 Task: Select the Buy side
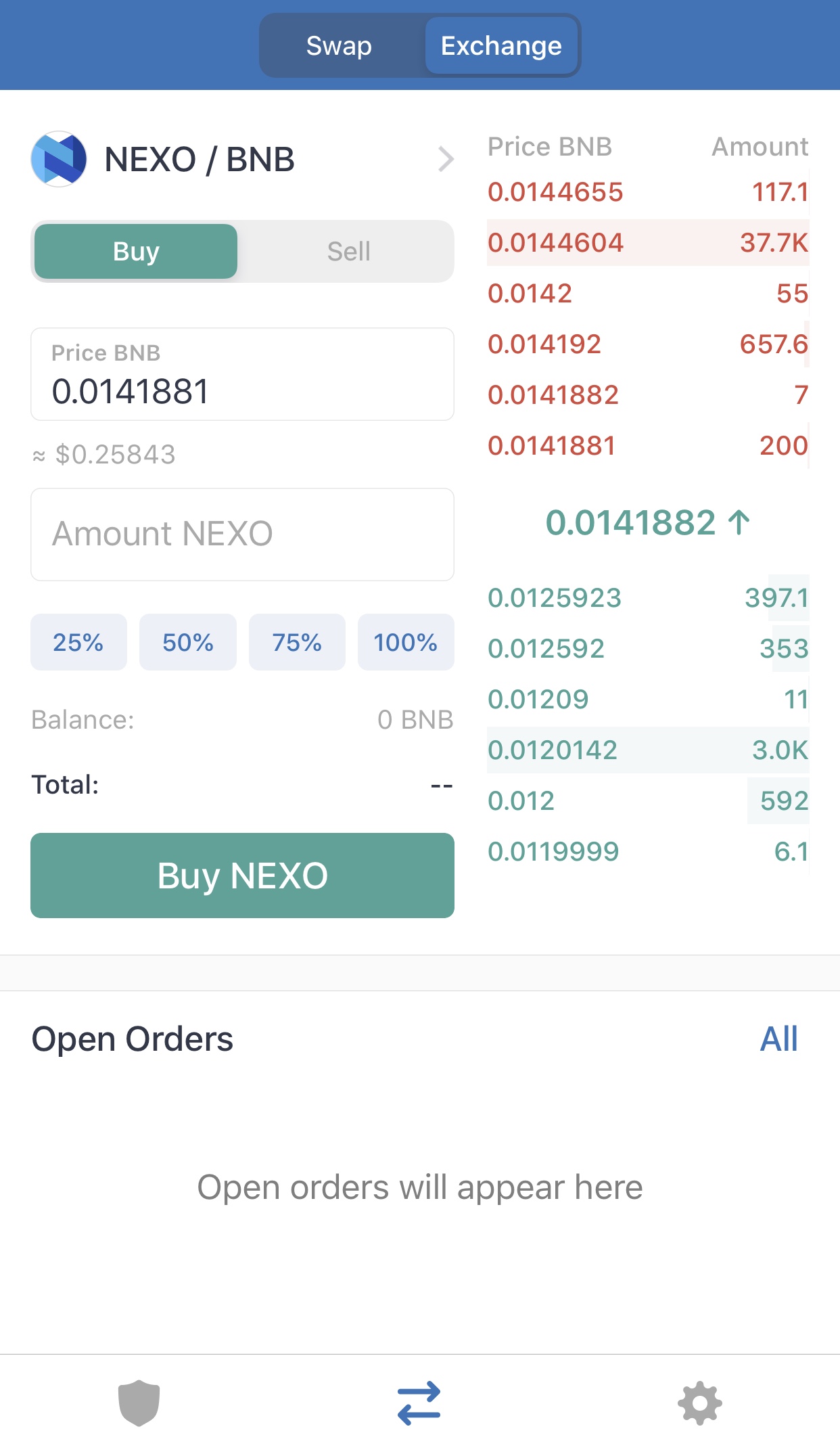(x=136, y=252)
